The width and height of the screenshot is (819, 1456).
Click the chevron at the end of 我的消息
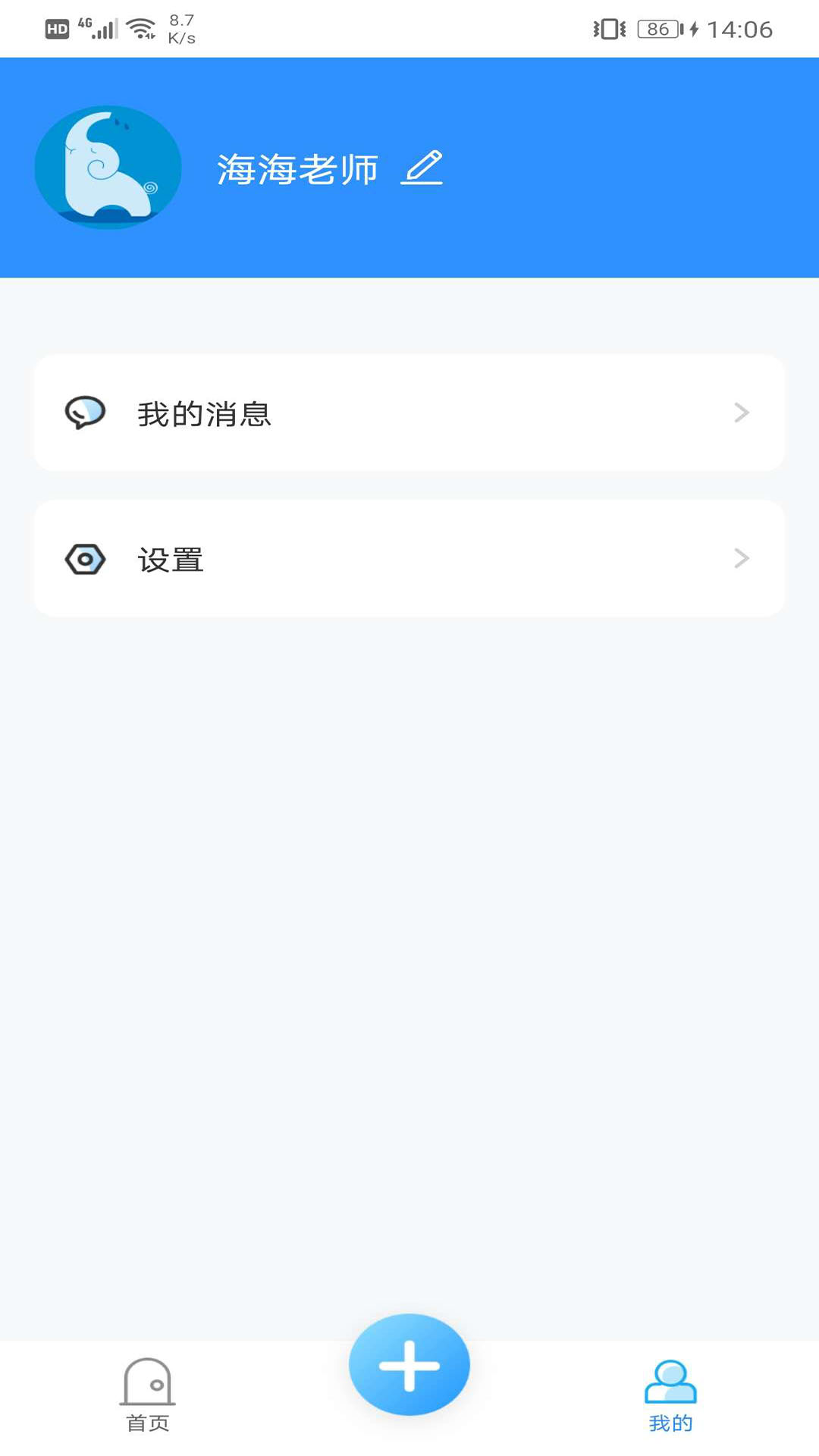742,413
